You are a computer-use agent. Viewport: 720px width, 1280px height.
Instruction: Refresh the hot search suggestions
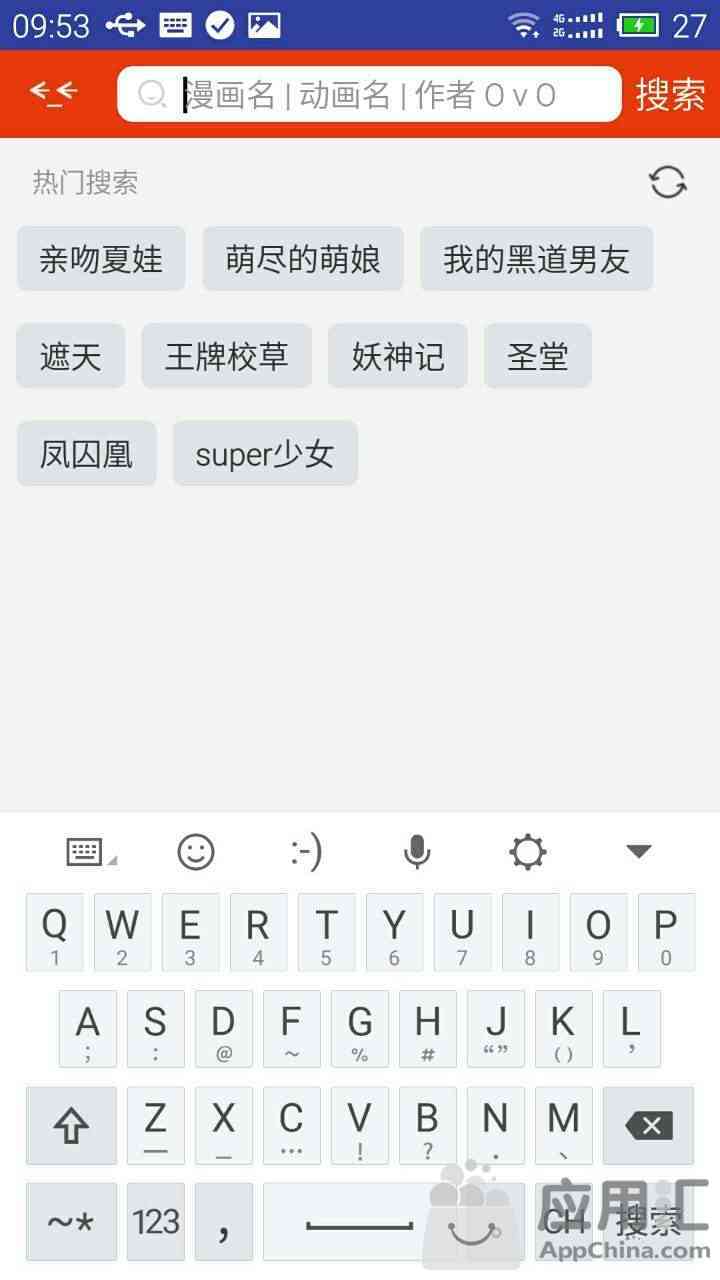[667, 182]
